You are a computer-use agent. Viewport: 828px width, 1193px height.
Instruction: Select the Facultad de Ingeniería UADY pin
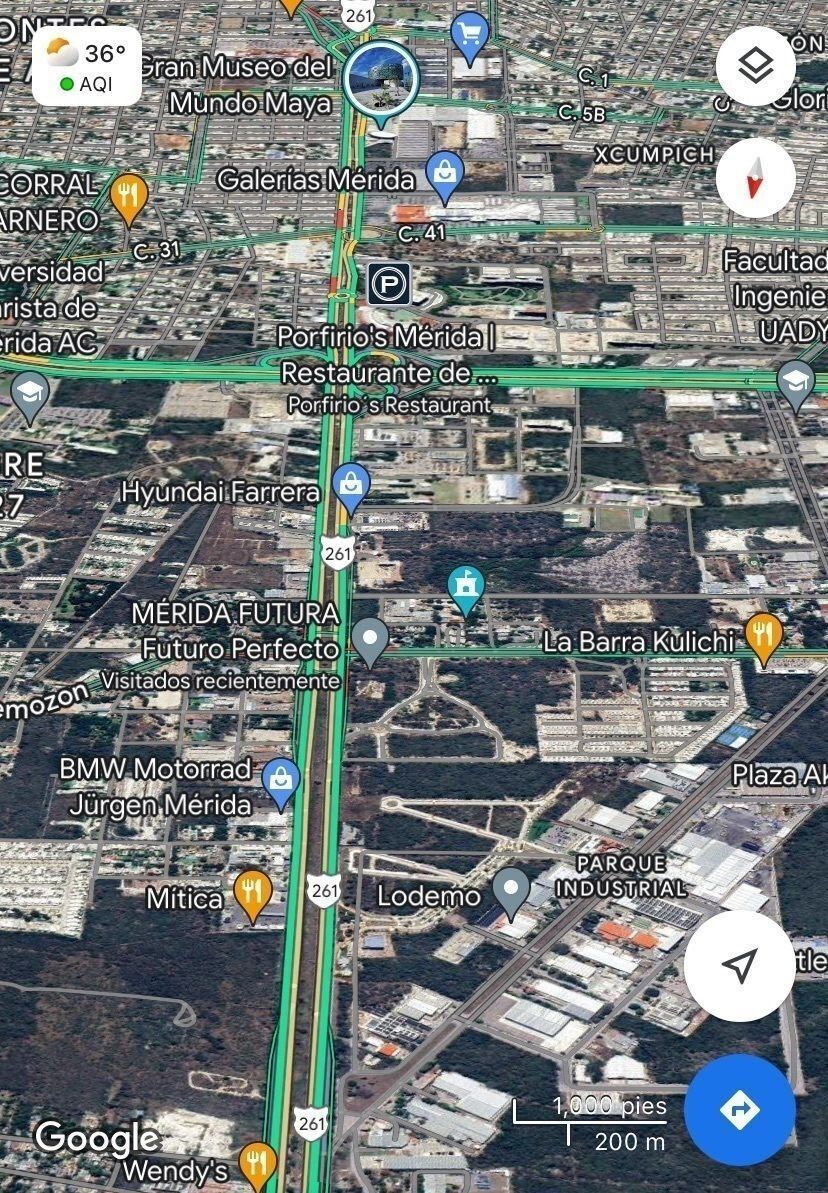coord(796,383)
